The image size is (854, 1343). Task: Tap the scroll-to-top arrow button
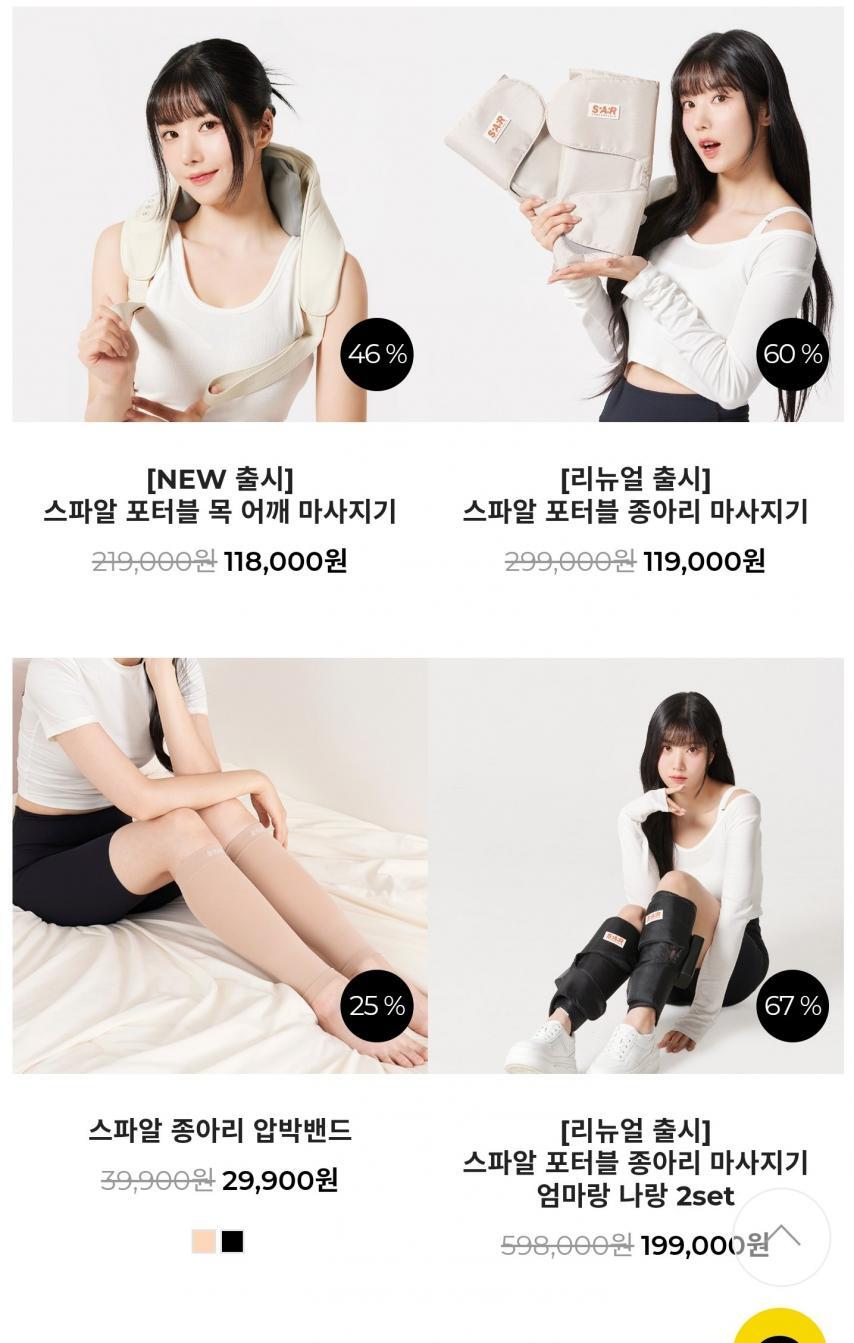click(781, 1236)
